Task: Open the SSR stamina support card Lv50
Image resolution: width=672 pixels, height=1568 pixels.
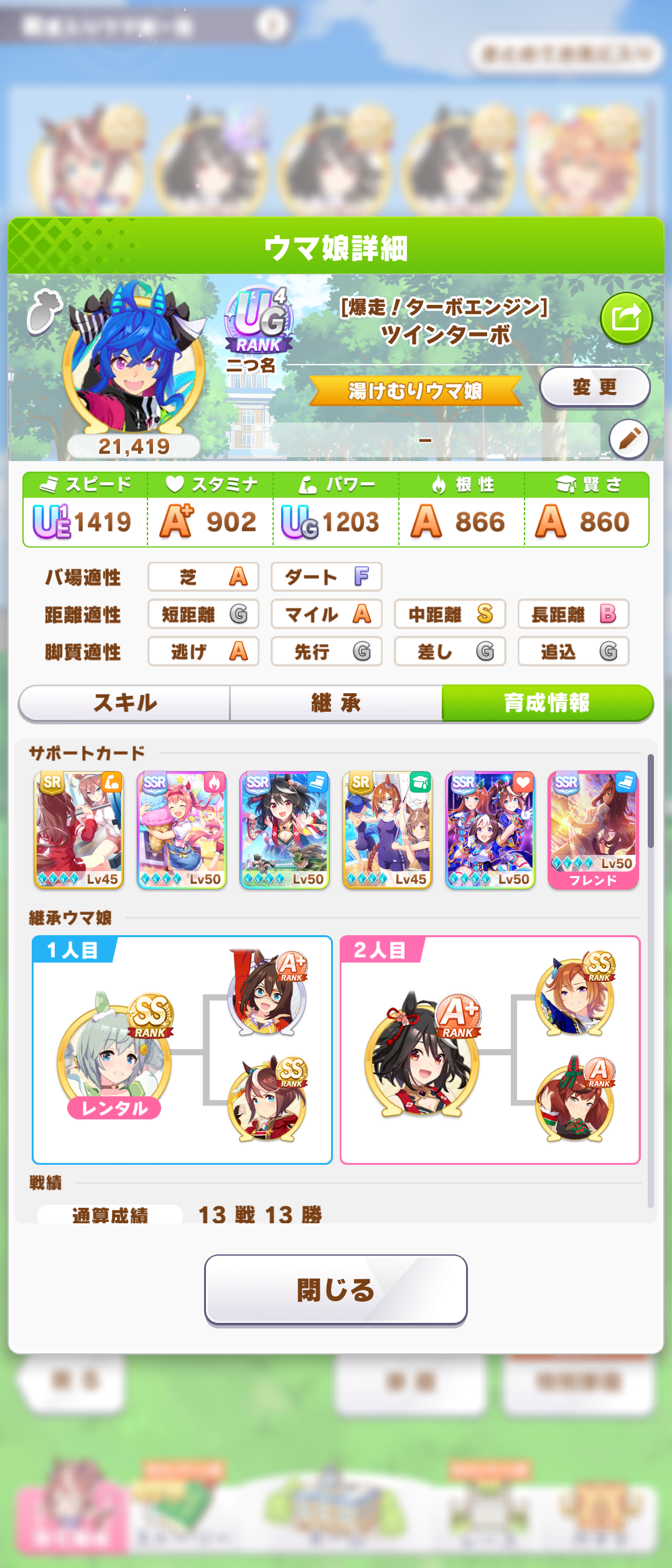Action: coord(490,829)
